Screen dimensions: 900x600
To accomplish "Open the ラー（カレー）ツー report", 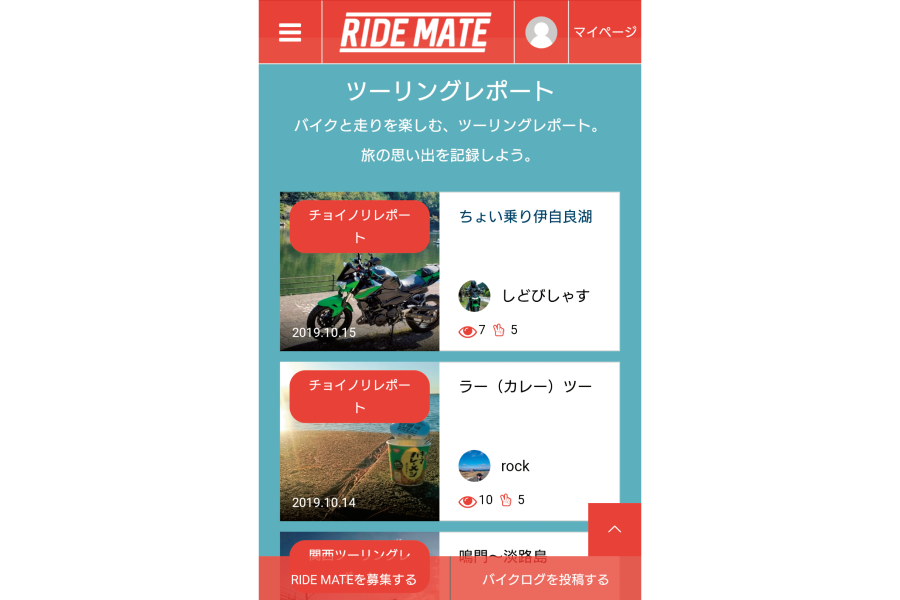I will coord(525,386).
